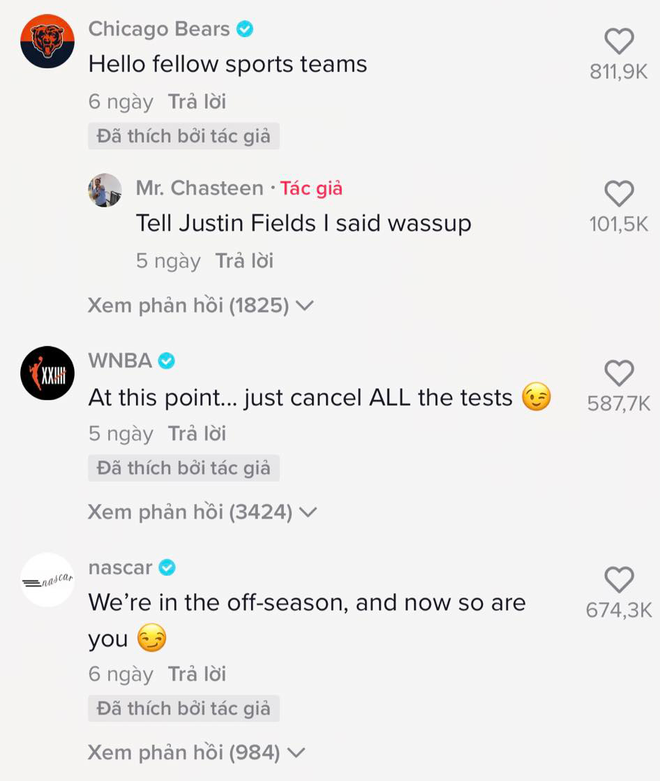Like Mr. Chasteen's reply
Image resolution: width=660 pixels, height=781 pixels.
(619, 193)
